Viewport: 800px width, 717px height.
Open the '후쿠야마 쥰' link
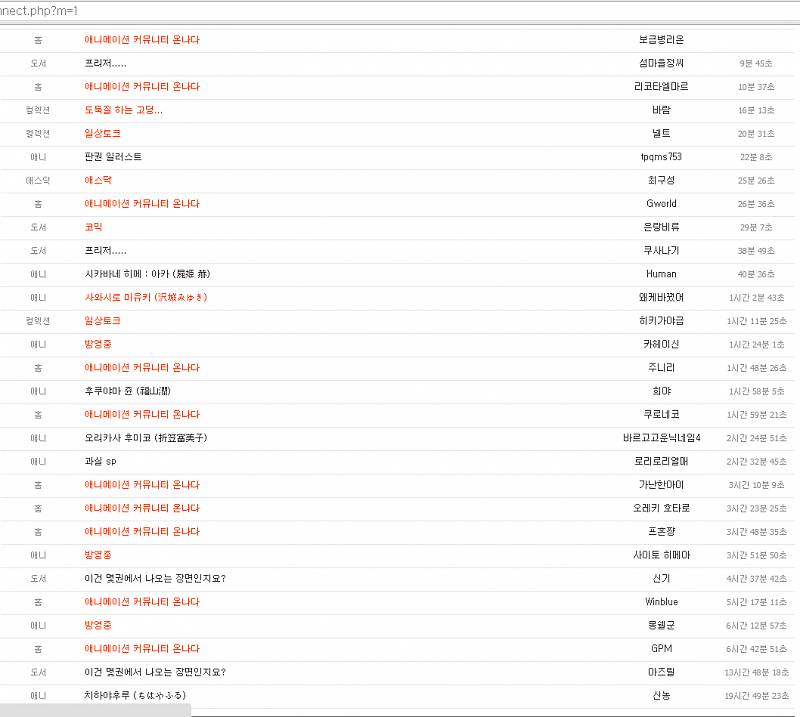(134, 391)
